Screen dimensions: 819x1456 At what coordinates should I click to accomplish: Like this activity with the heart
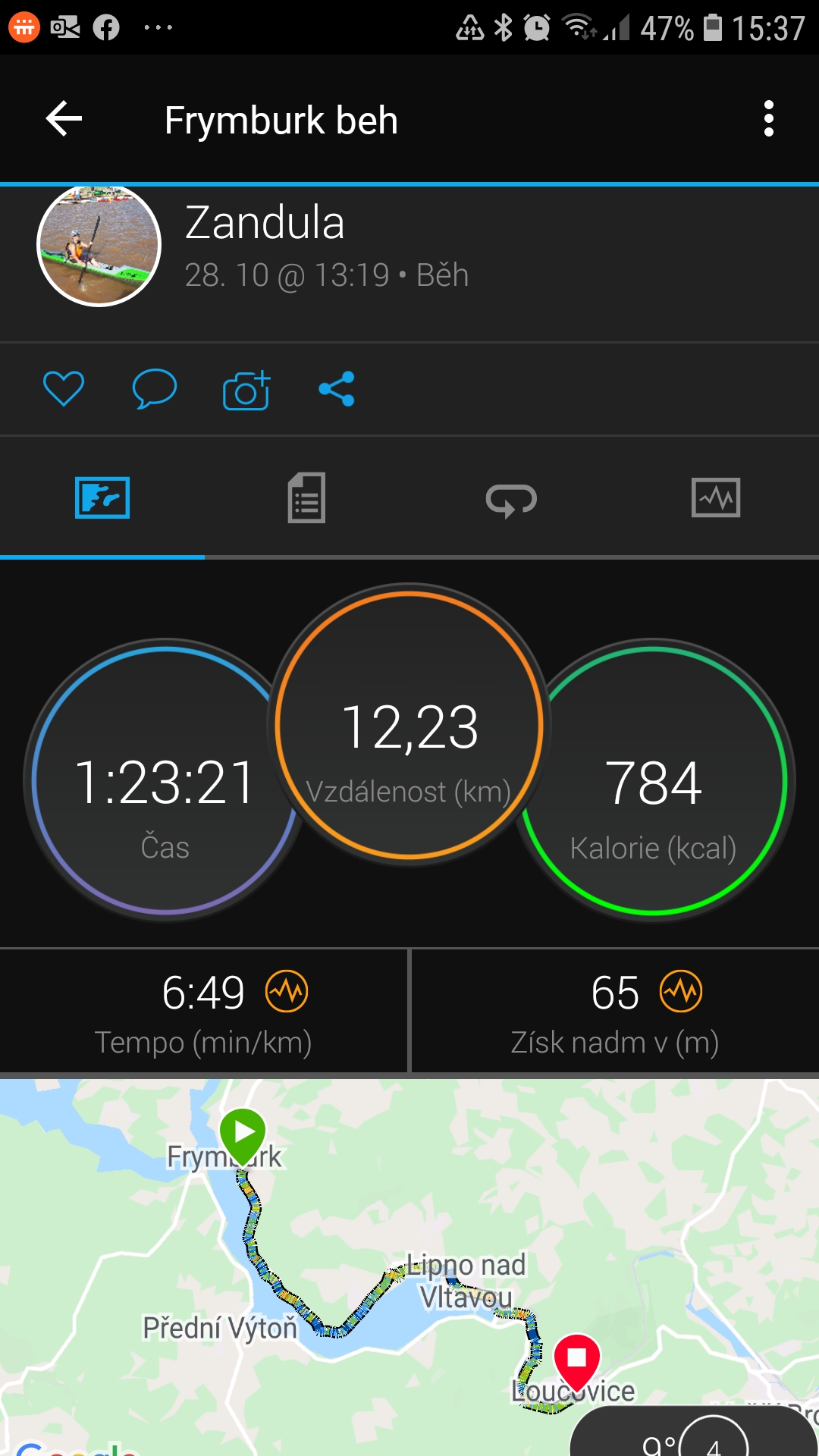[64, 389]
